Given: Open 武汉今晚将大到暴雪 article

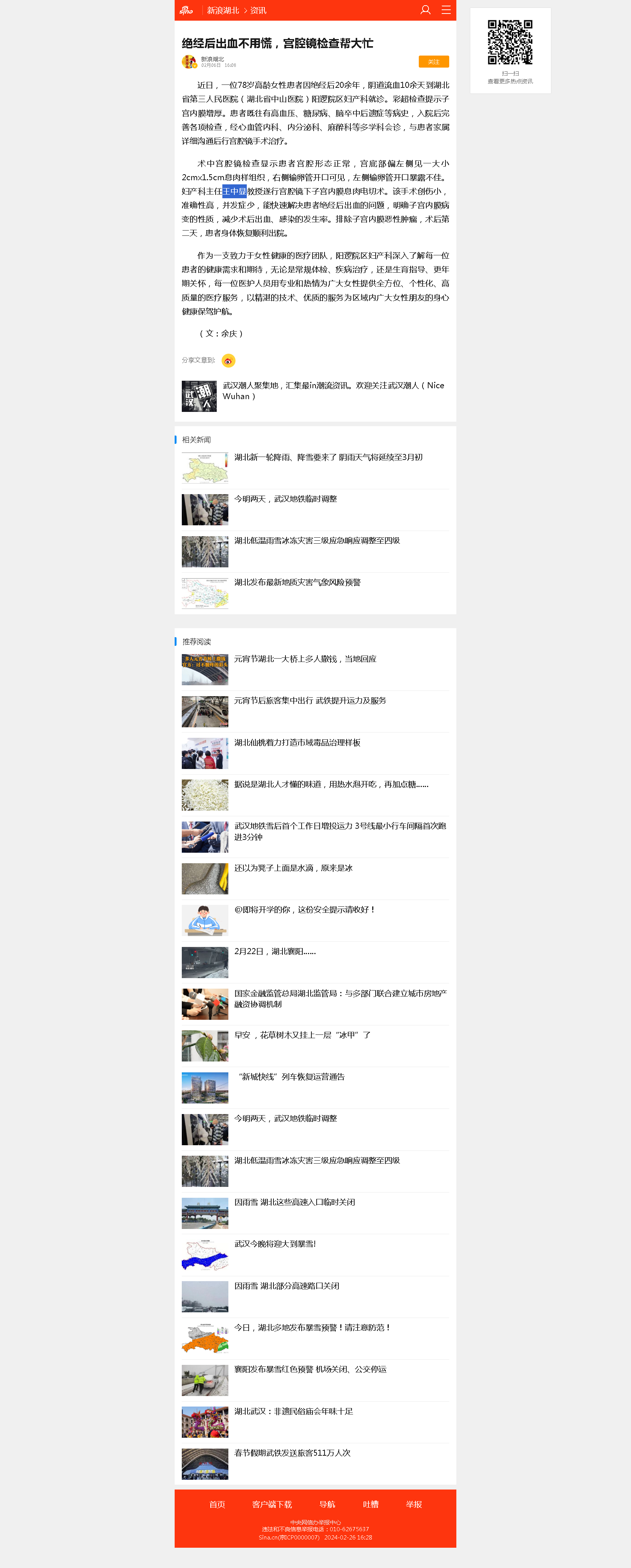Looking at the screenshot, I should point(275,1244).
